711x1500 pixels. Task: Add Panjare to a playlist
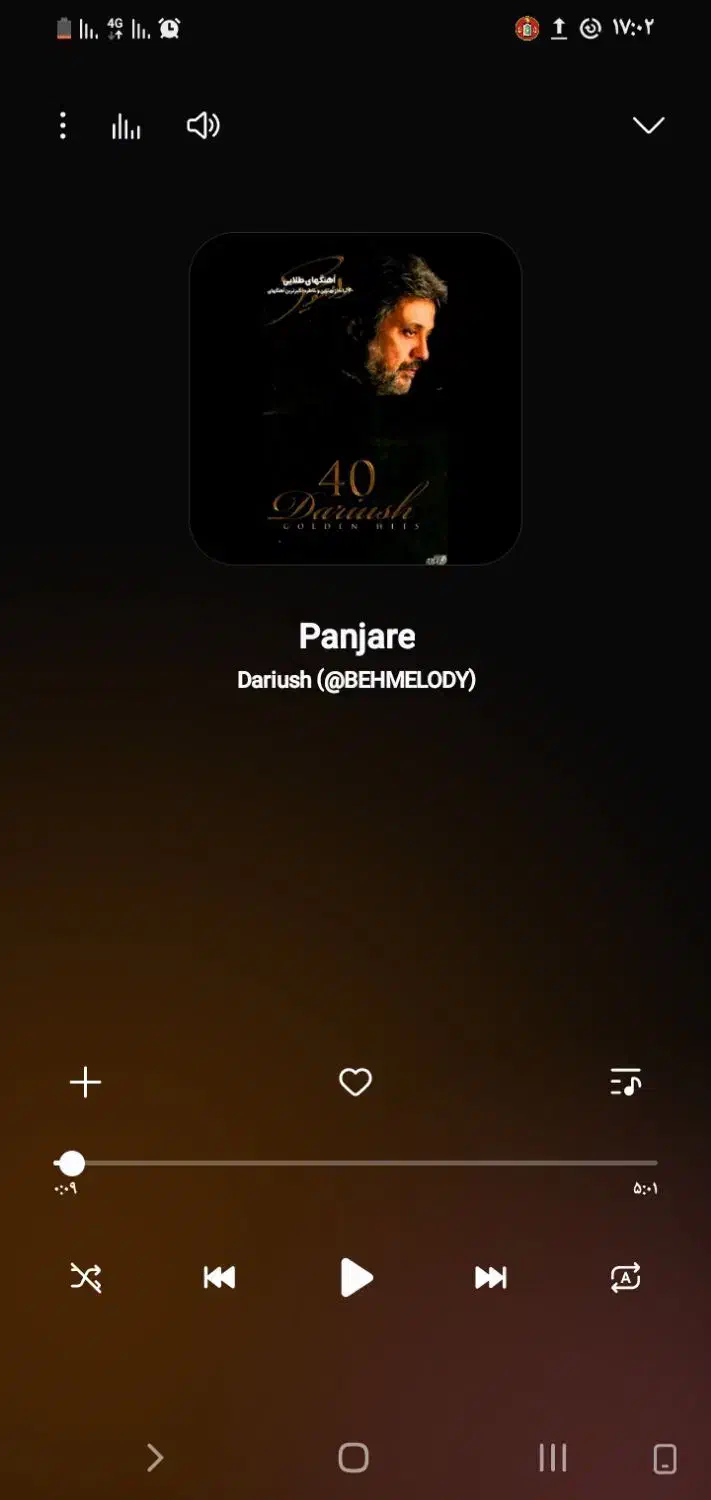(x=86, y=1082)
